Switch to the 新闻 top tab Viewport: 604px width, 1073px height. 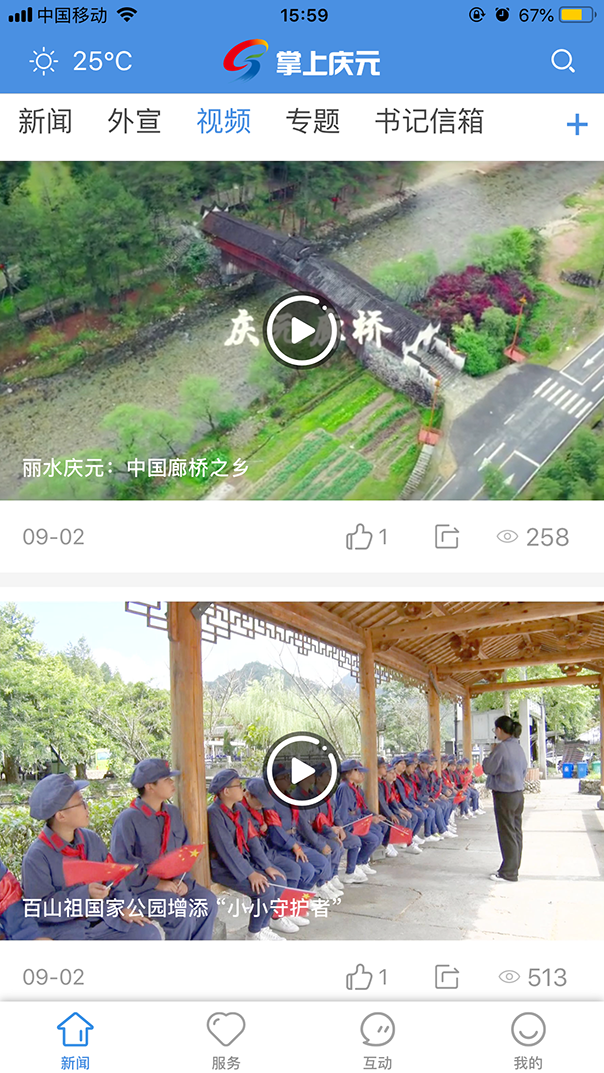point(45,122)
